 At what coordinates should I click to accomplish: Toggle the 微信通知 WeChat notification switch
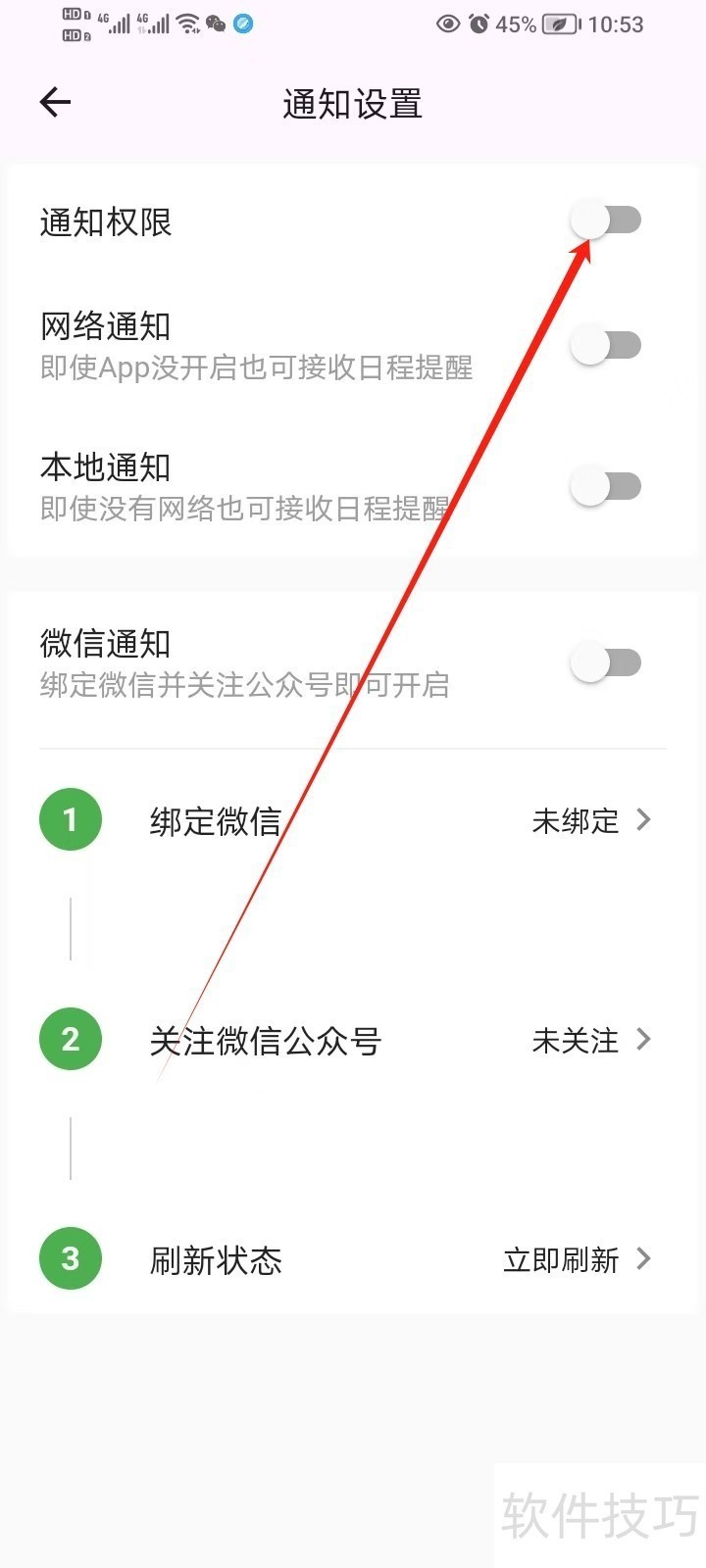point(606,661)
